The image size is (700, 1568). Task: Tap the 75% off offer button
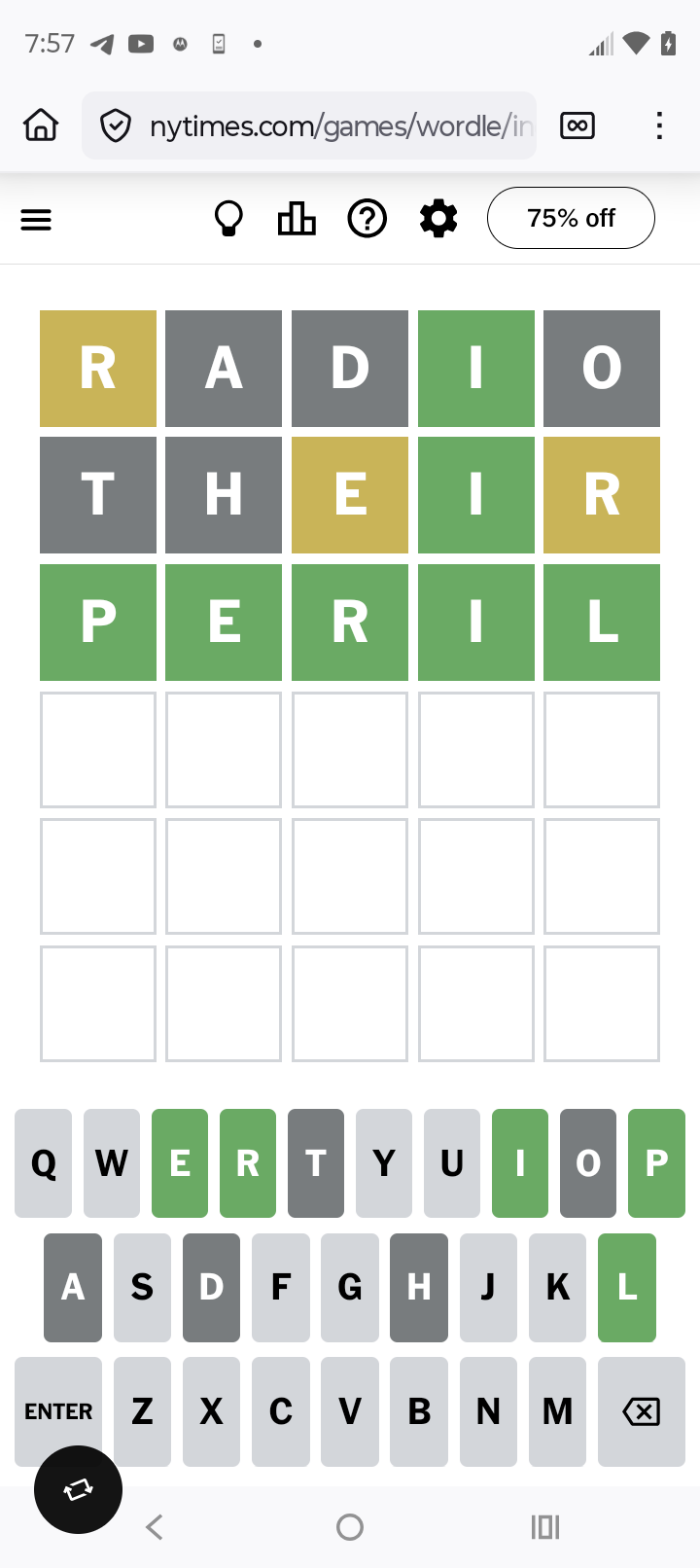pyautogui.click(x=571, y=218)
